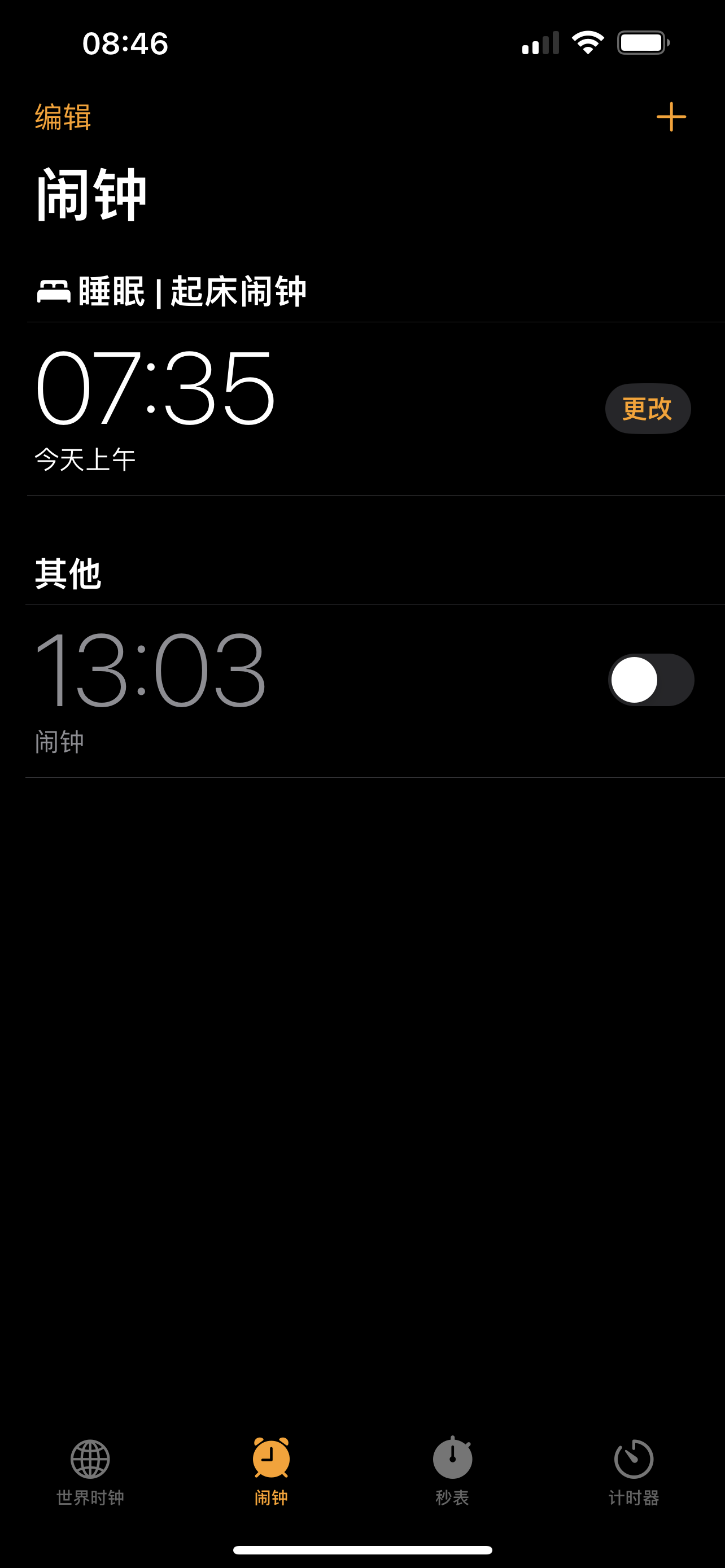725x1568 pixels.
Task: Add a new alarm with the plus icon
Action: click(x=671, y=116)
